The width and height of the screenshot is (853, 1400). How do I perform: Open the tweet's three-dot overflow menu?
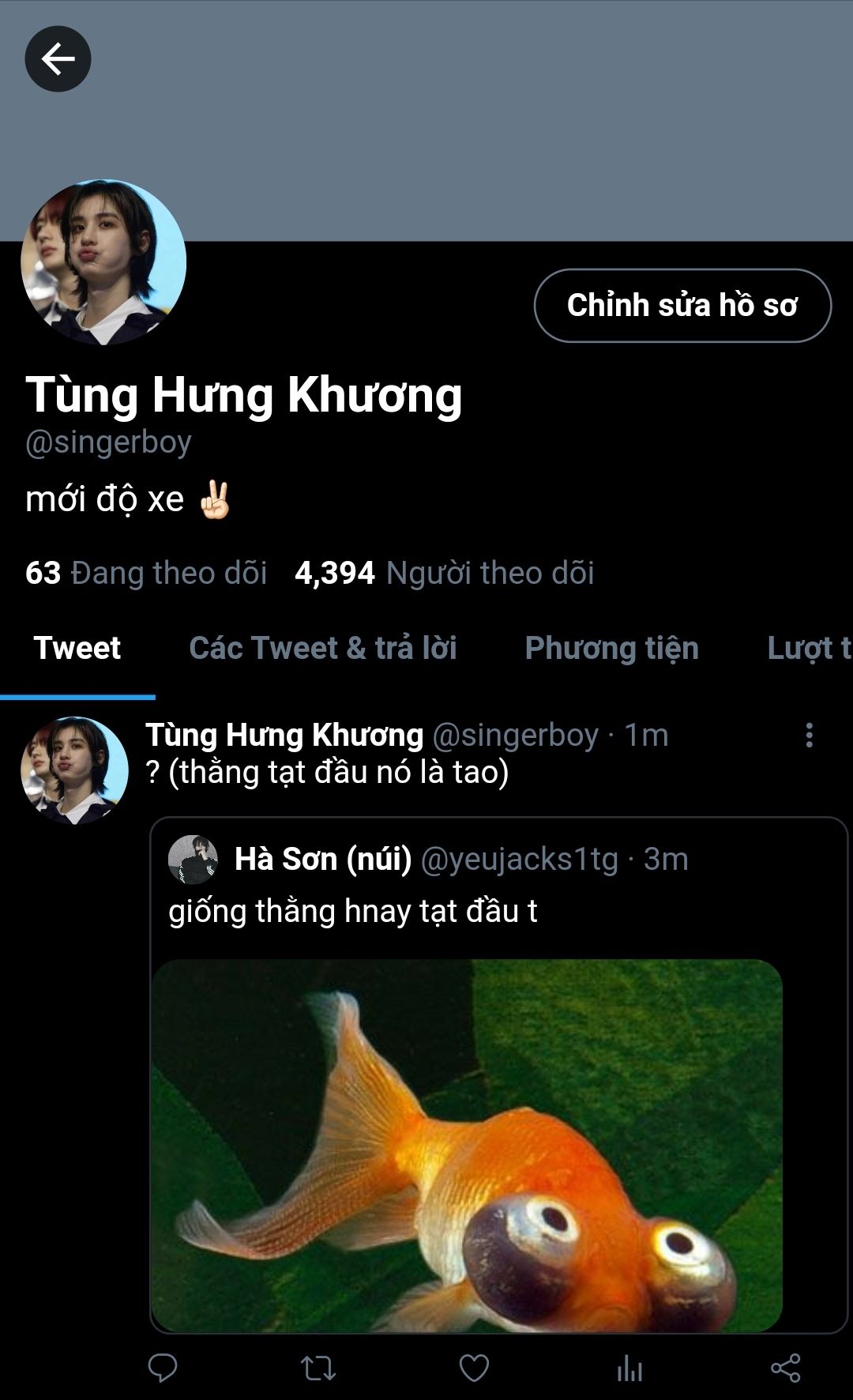point(809,735)
